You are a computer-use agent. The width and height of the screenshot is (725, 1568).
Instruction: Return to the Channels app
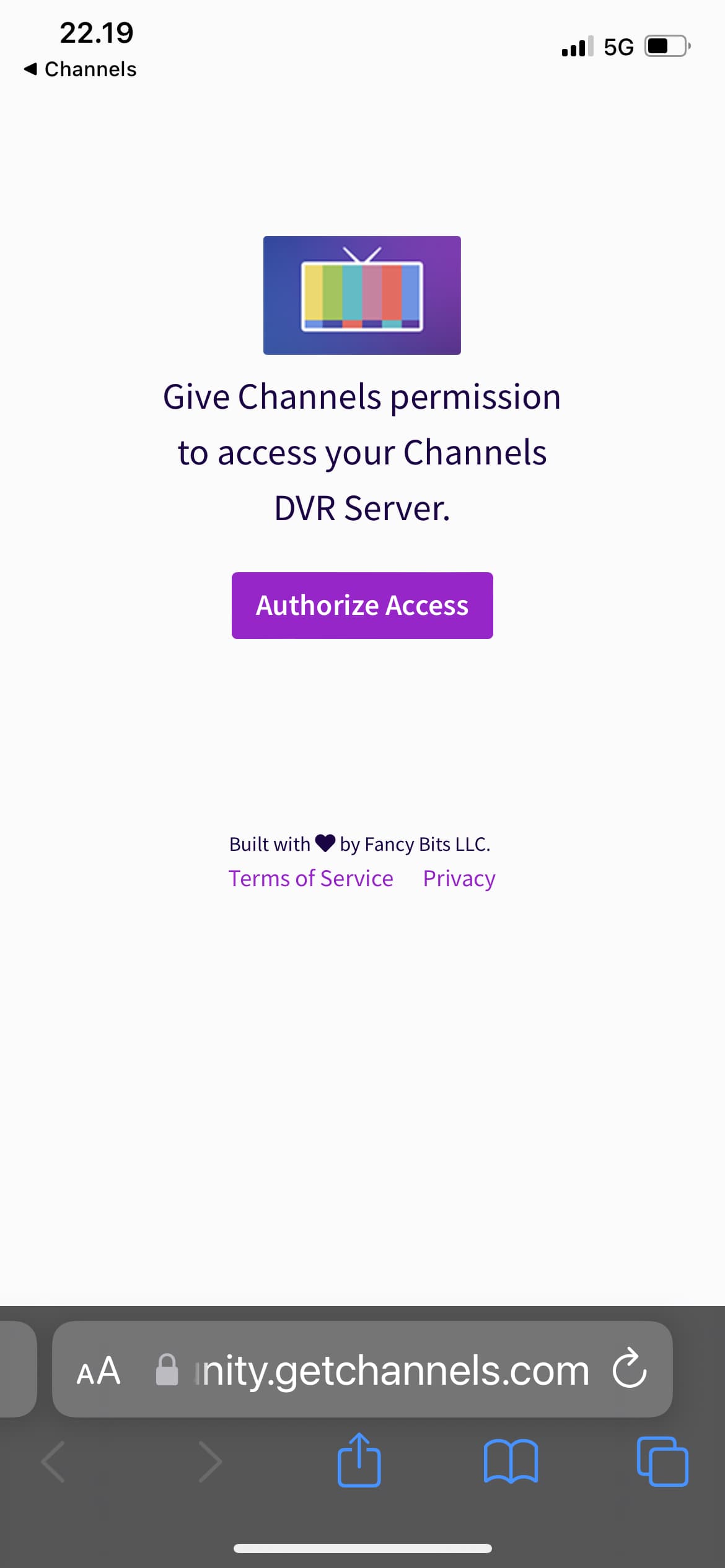coord(81,69)
